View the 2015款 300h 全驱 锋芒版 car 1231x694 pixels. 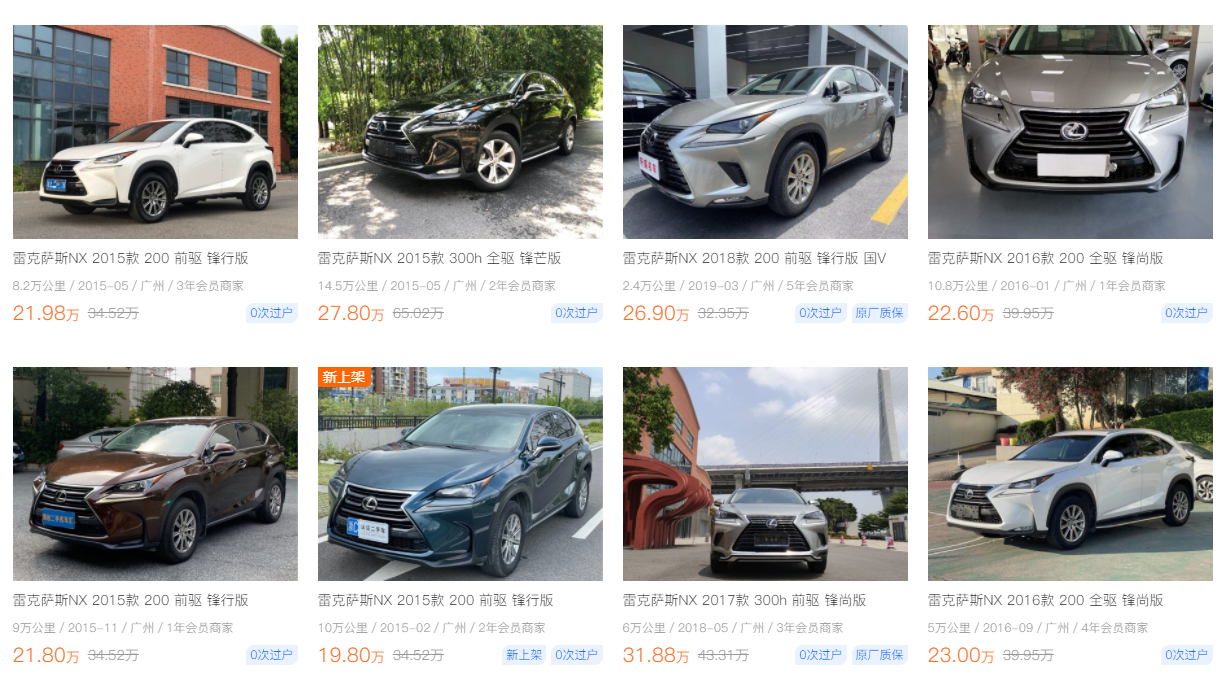tap(460, 132)
